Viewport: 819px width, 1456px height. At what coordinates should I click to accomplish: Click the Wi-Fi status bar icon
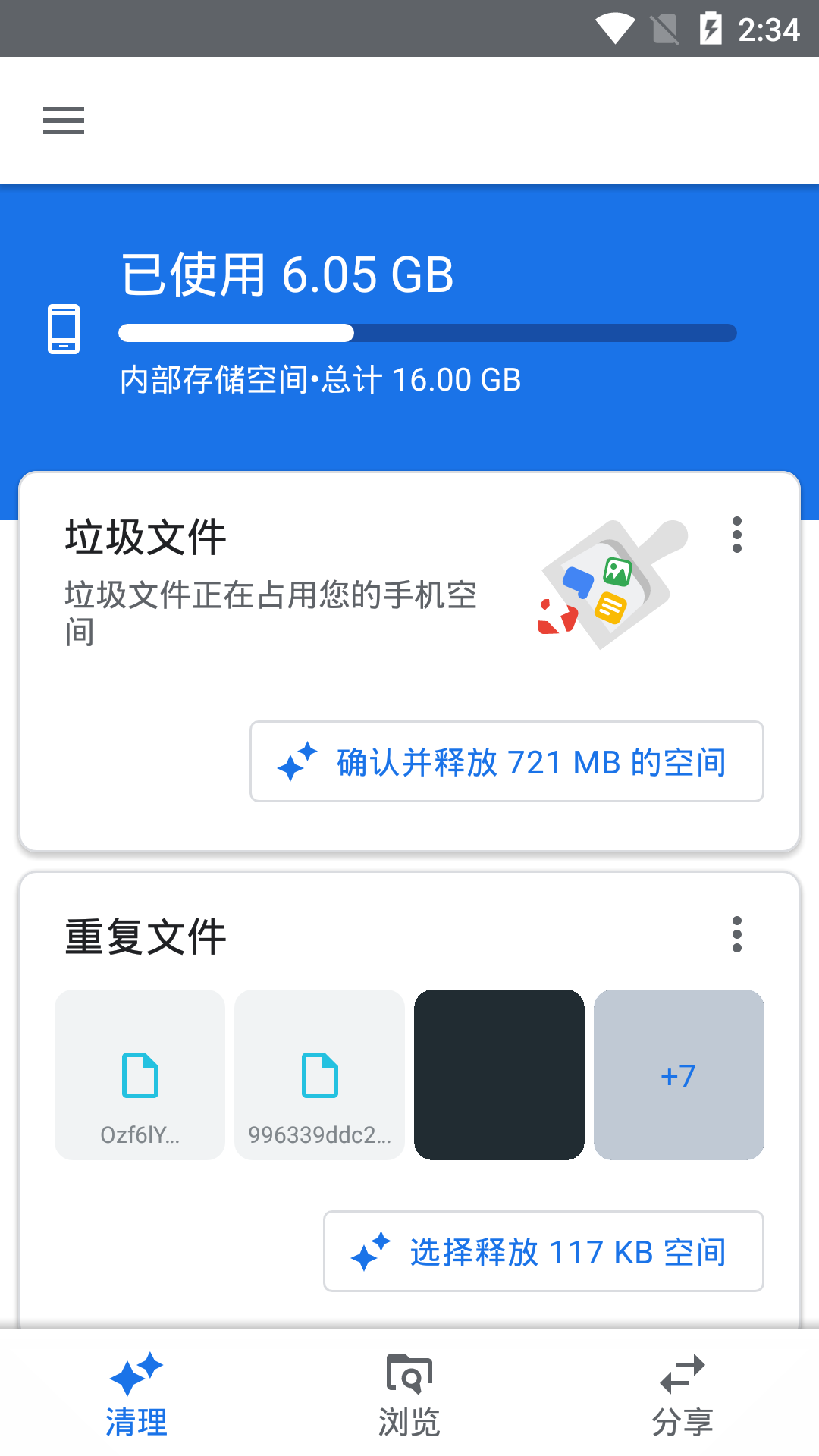click(616, 29)
